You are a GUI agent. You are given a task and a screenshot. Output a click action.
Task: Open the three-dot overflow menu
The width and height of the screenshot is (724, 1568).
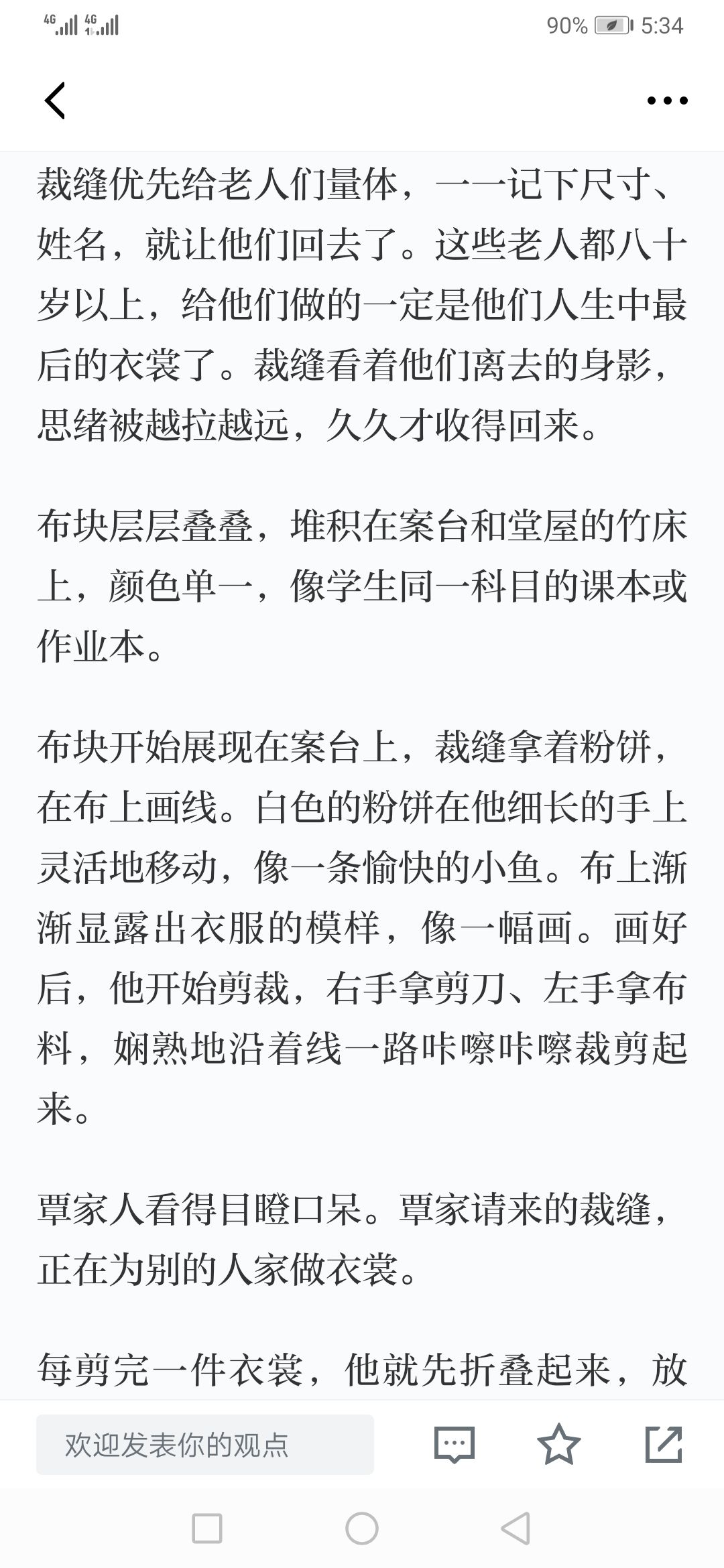667,101
